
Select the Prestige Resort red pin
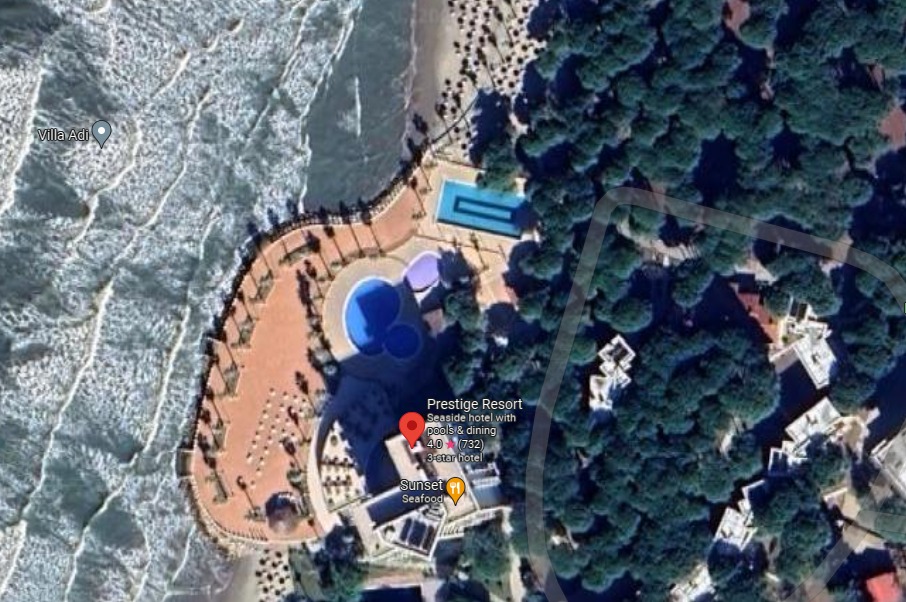(411, 428)
